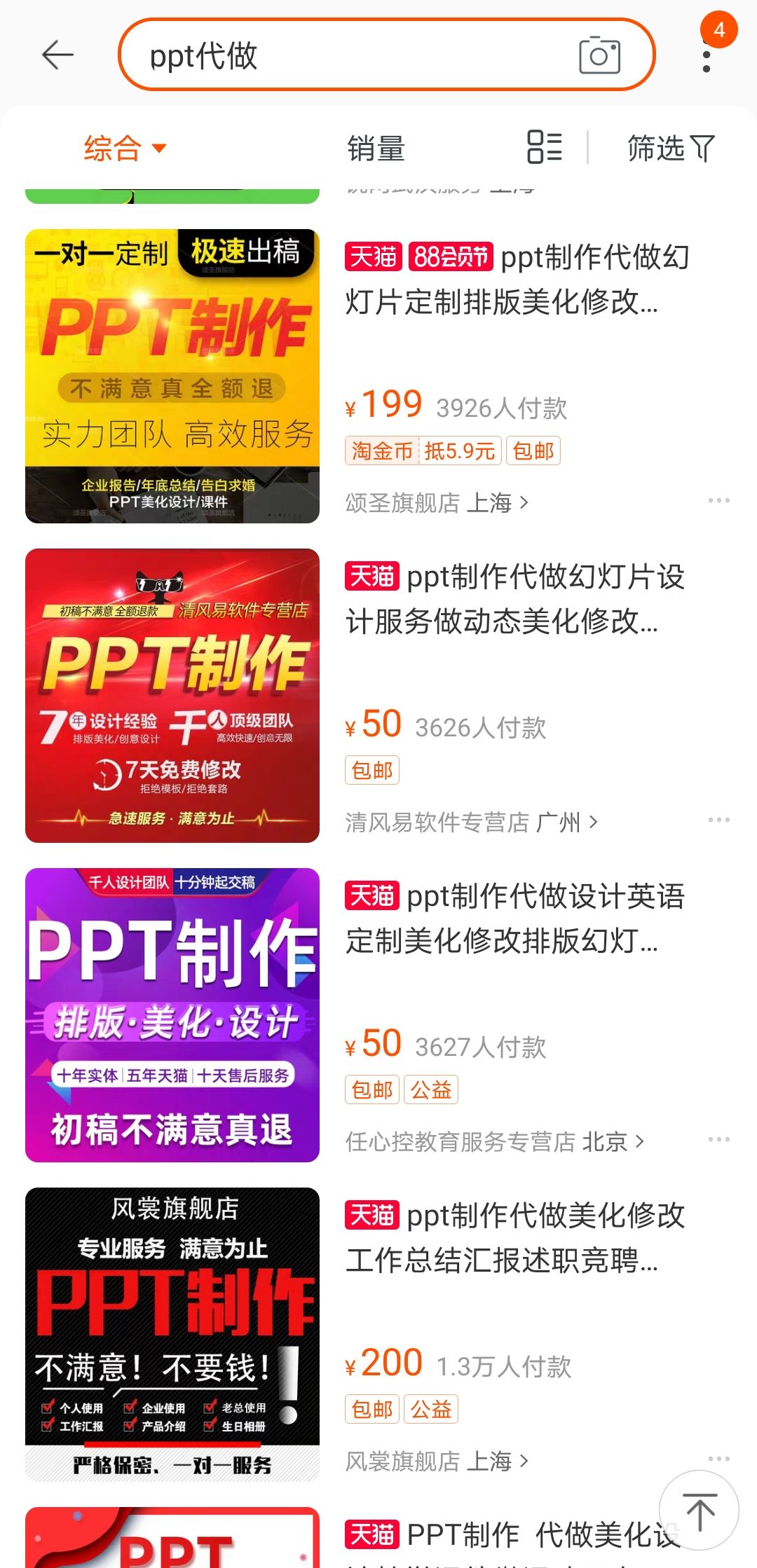Toggle the 公益 tag on the ¥200 listing
Image resolution: width=757 pixels, height=1568 pixels.
pyautogui.click(x=432, y=1410)
